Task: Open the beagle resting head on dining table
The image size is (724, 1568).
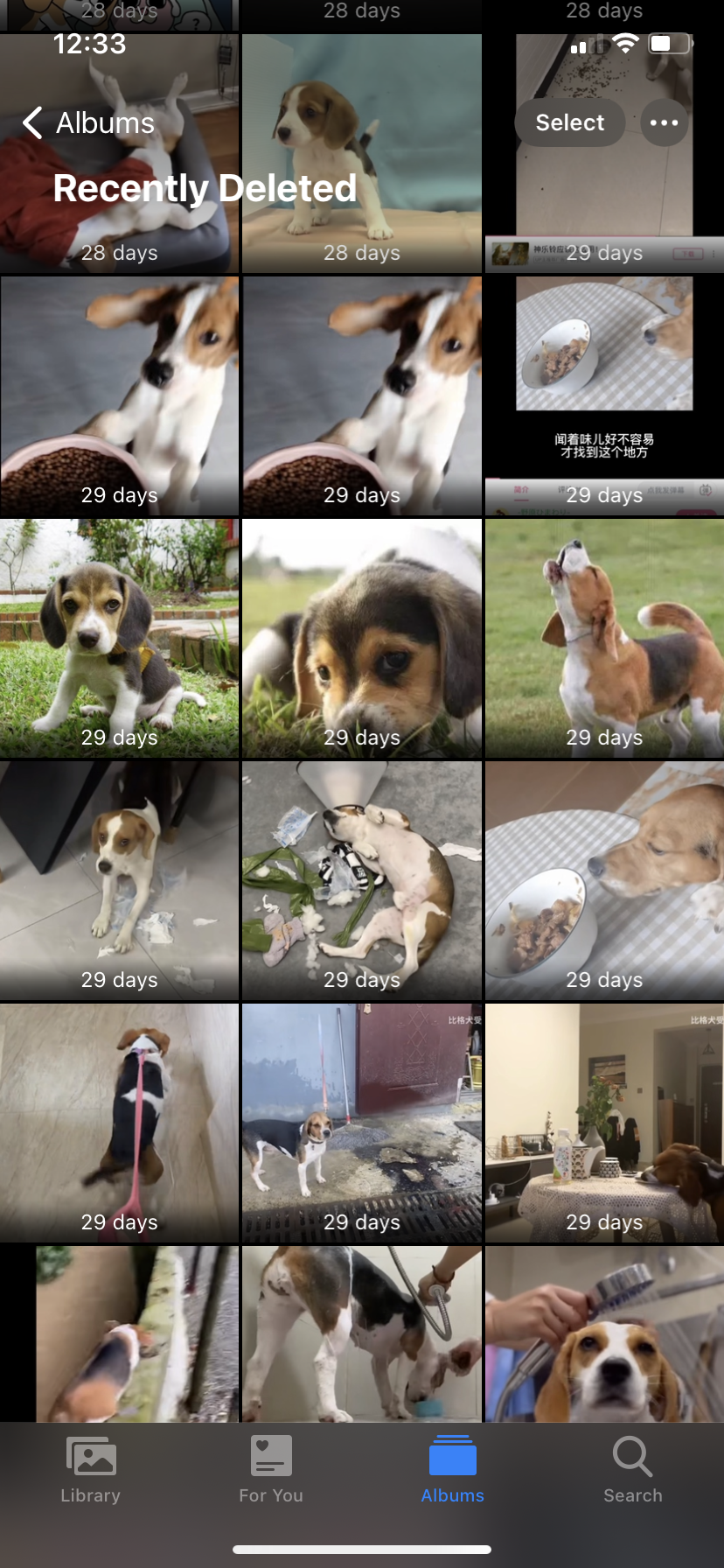Action: [604, 1123]
